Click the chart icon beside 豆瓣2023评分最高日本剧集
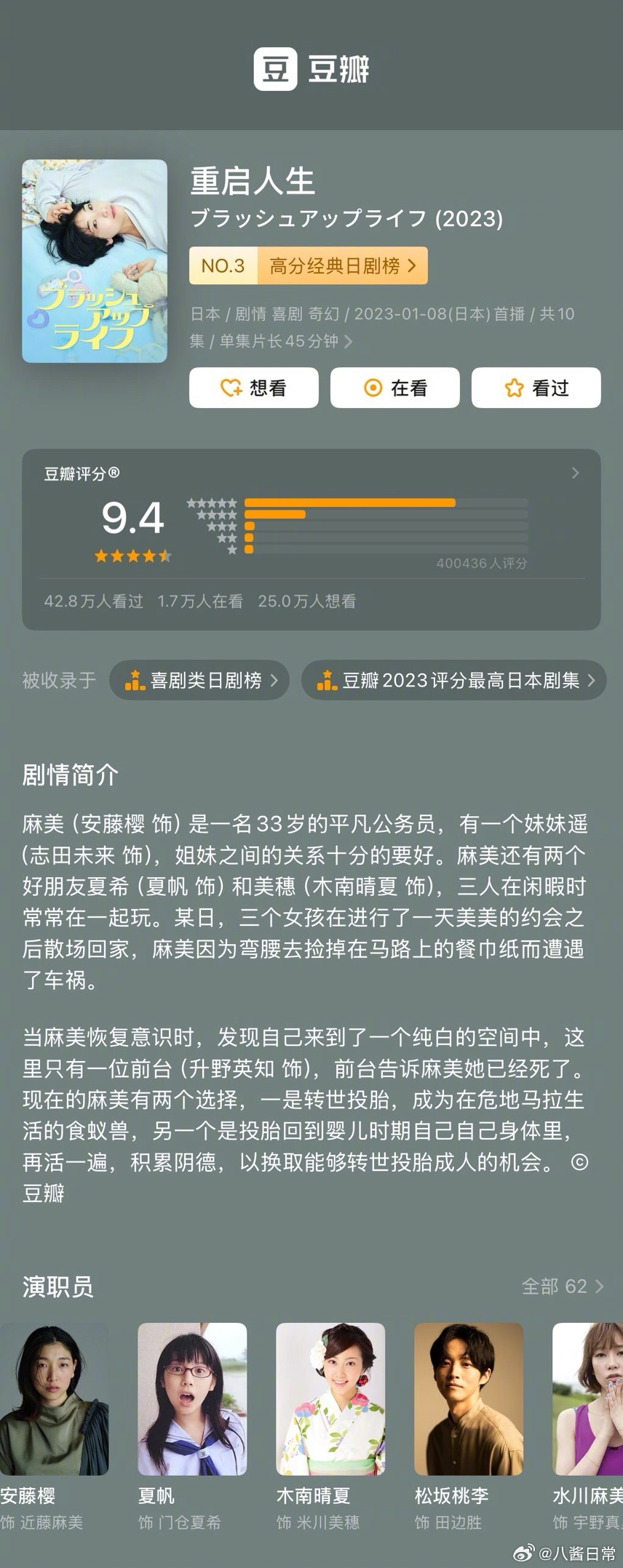Viewport: 623px width, 1568px height. pyautogui.click(x=325, y=680)
